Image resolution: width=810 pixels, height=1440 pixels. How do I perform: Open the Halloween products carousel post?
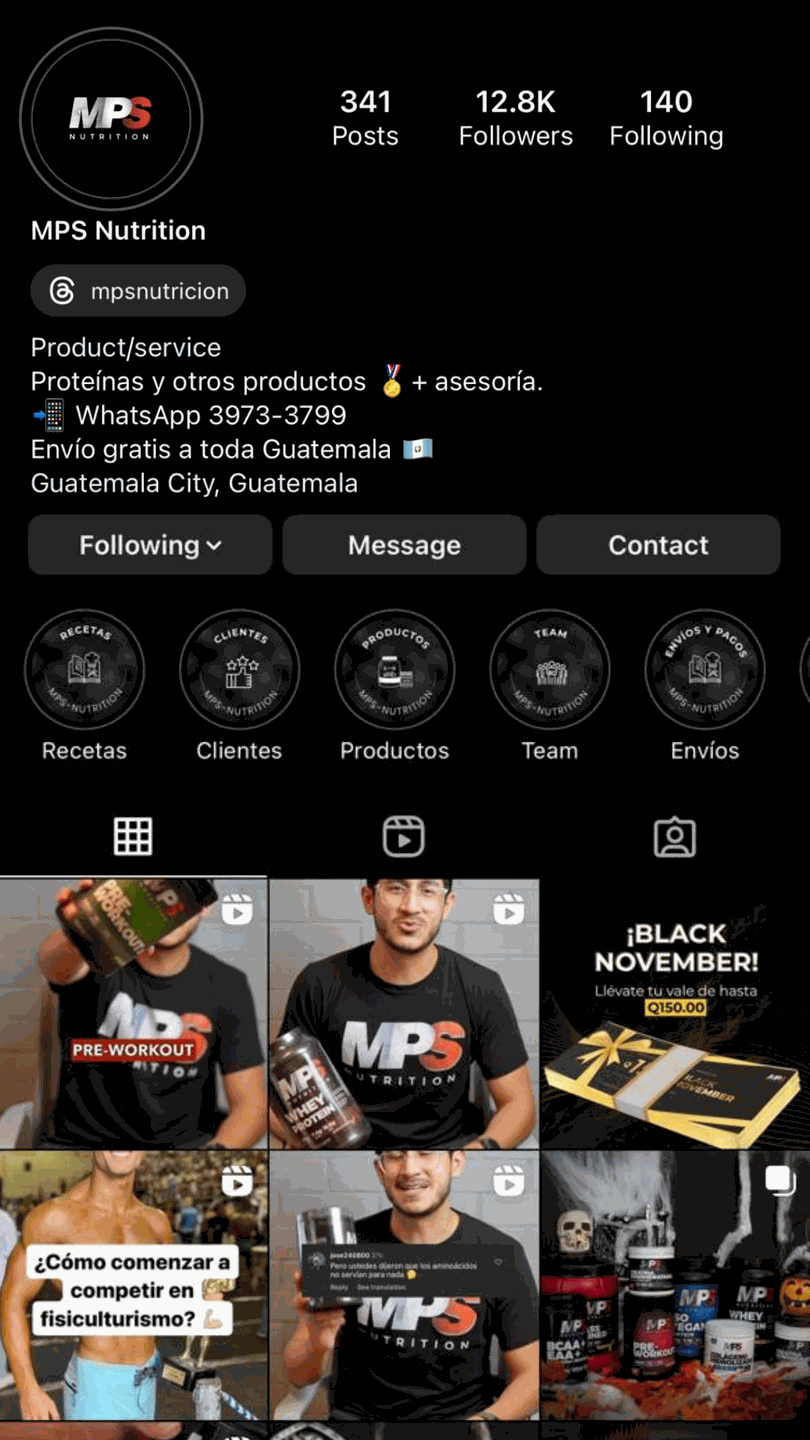coord(675,1285)
